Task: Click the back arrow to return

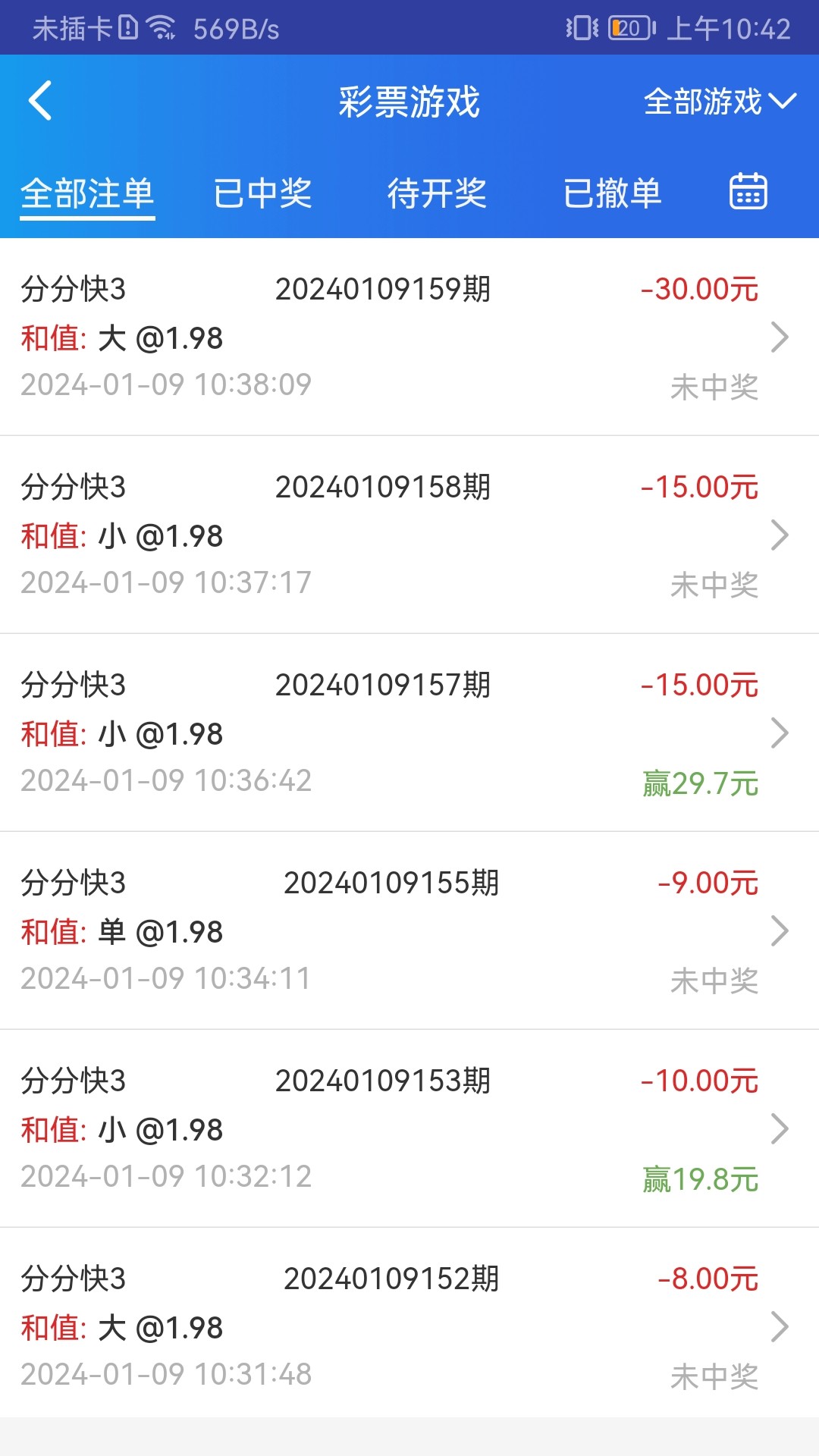Action: [x=39, y=101]
